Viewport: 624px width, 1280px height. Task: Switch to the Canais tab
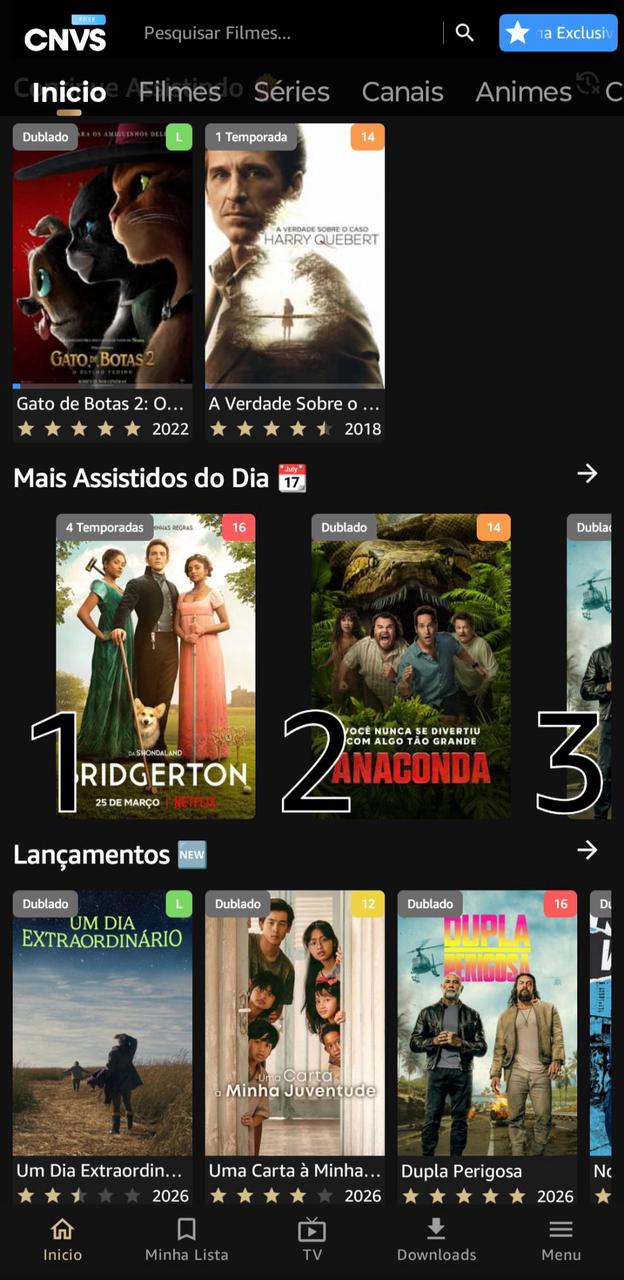(402, 92)
